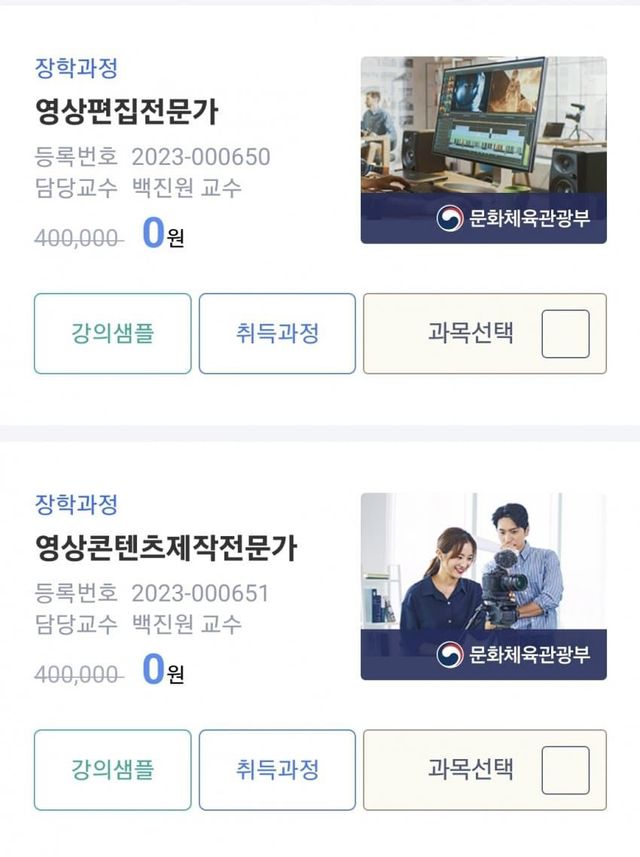The width and height of the screenshot is (640, 857).
Task: Open 강의샘플 for 영상콘텐츠제작전문가
Action: click(112, 769)
